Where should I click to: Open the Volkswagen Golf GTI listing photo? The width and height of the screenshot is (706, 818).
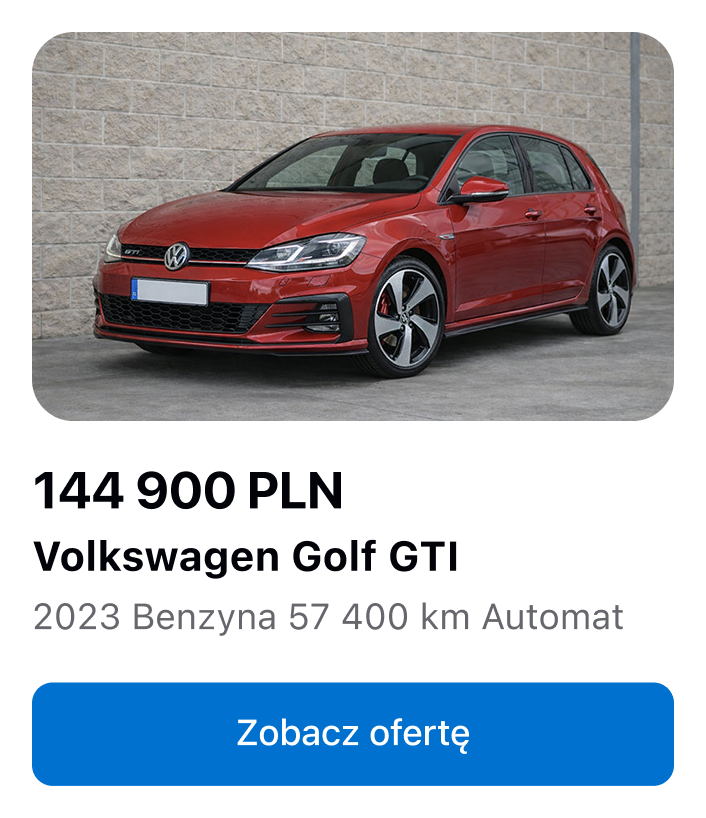[352, 227]
